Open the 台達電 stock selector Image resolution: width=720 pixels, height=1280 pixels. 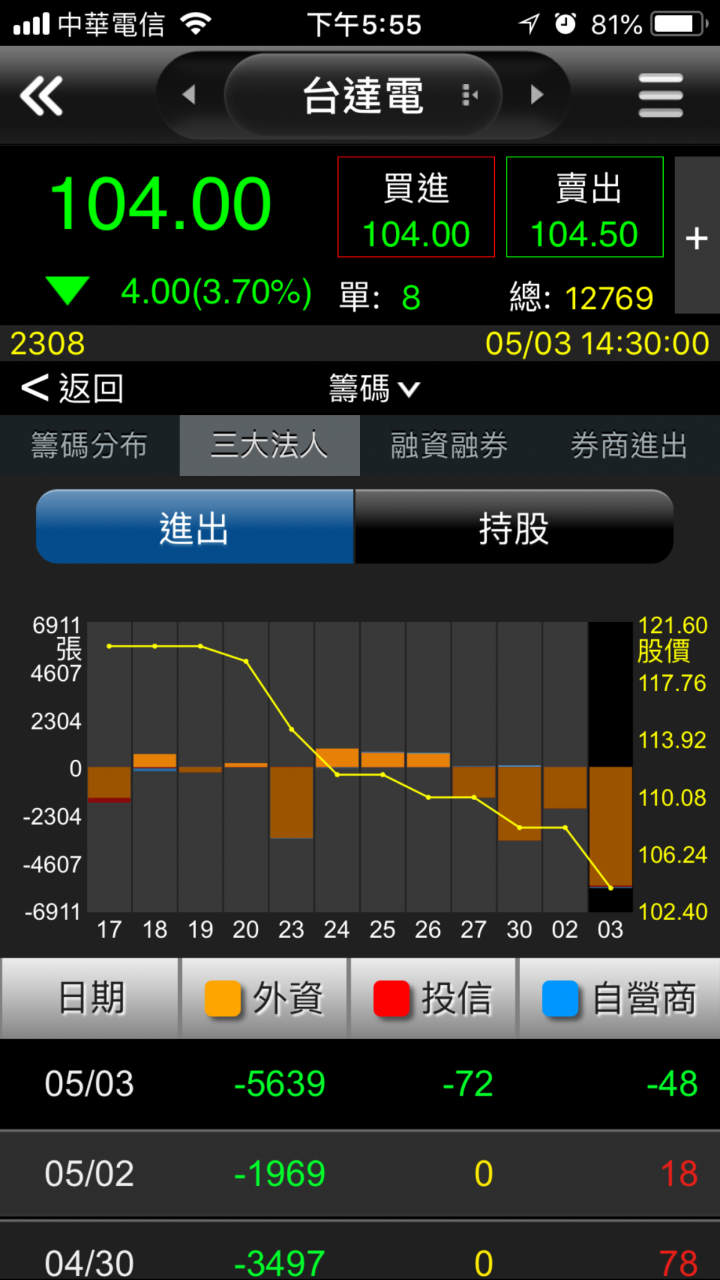(363, 96)
